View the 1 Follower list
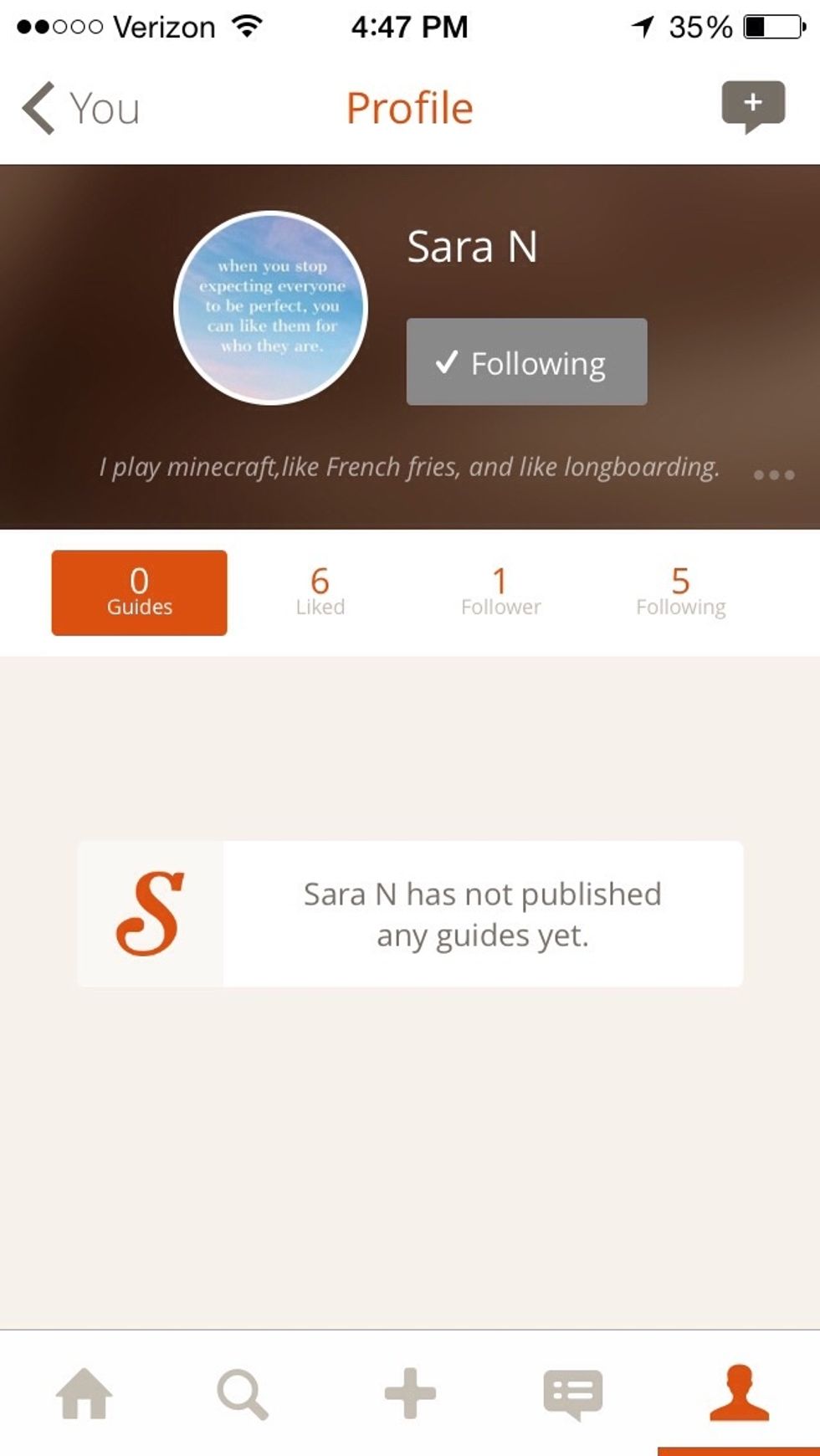 click(500, 592)
